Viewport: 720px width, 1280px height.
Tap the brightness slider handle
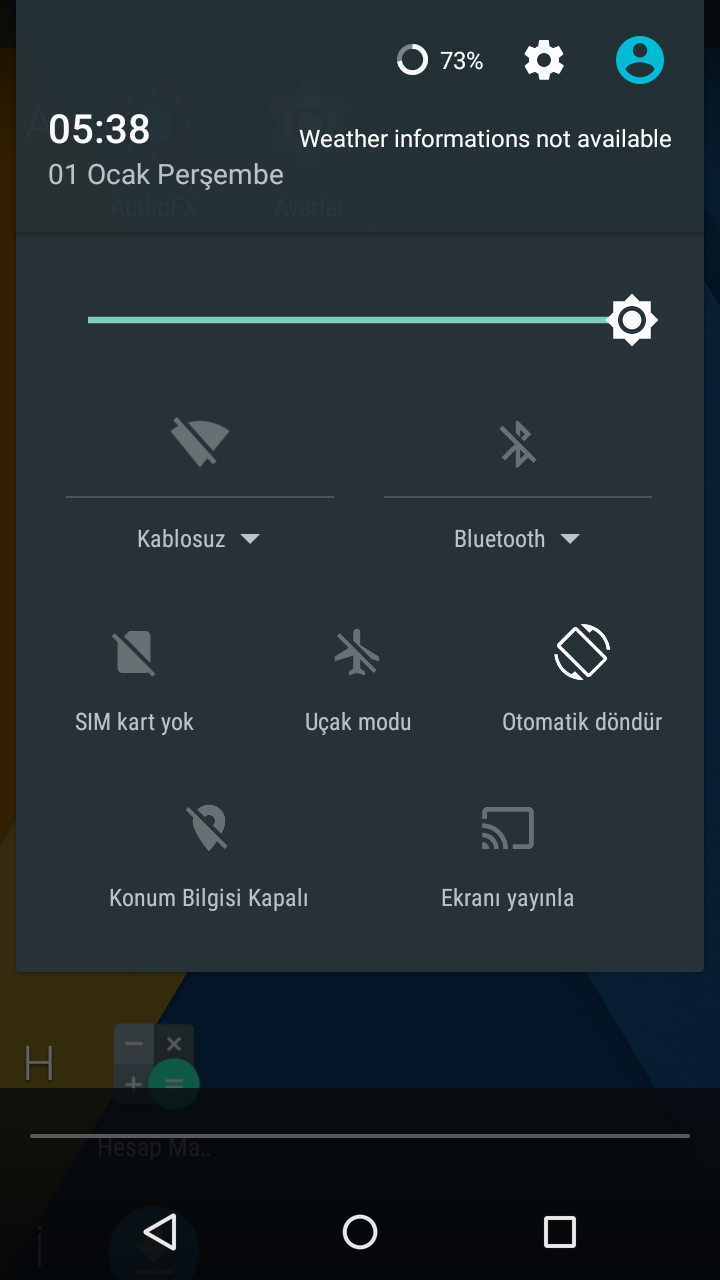[632, 320]
